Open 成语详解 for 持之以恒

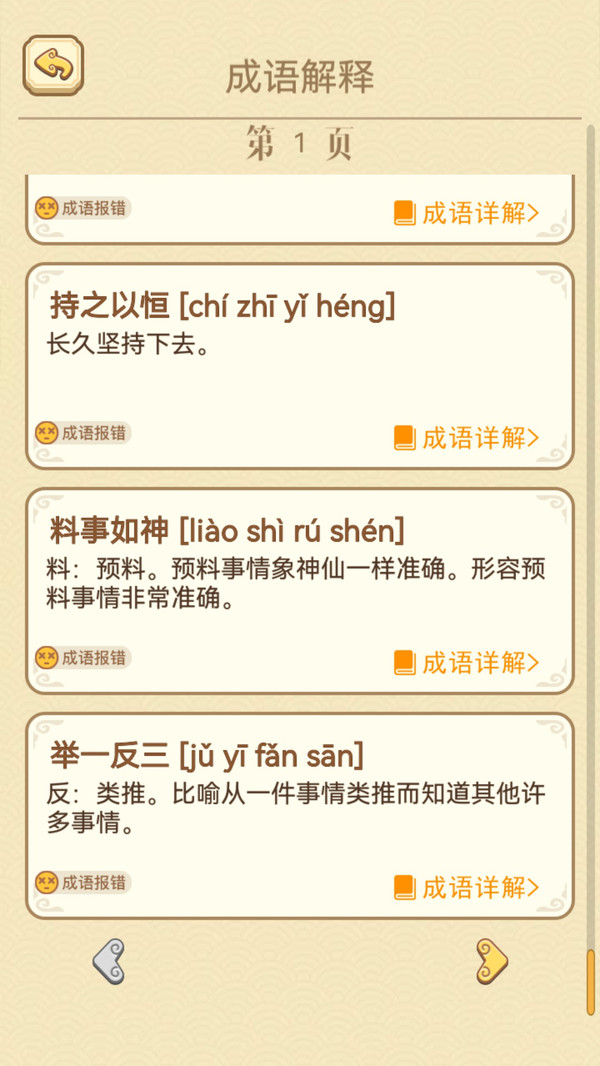(467, 437)
